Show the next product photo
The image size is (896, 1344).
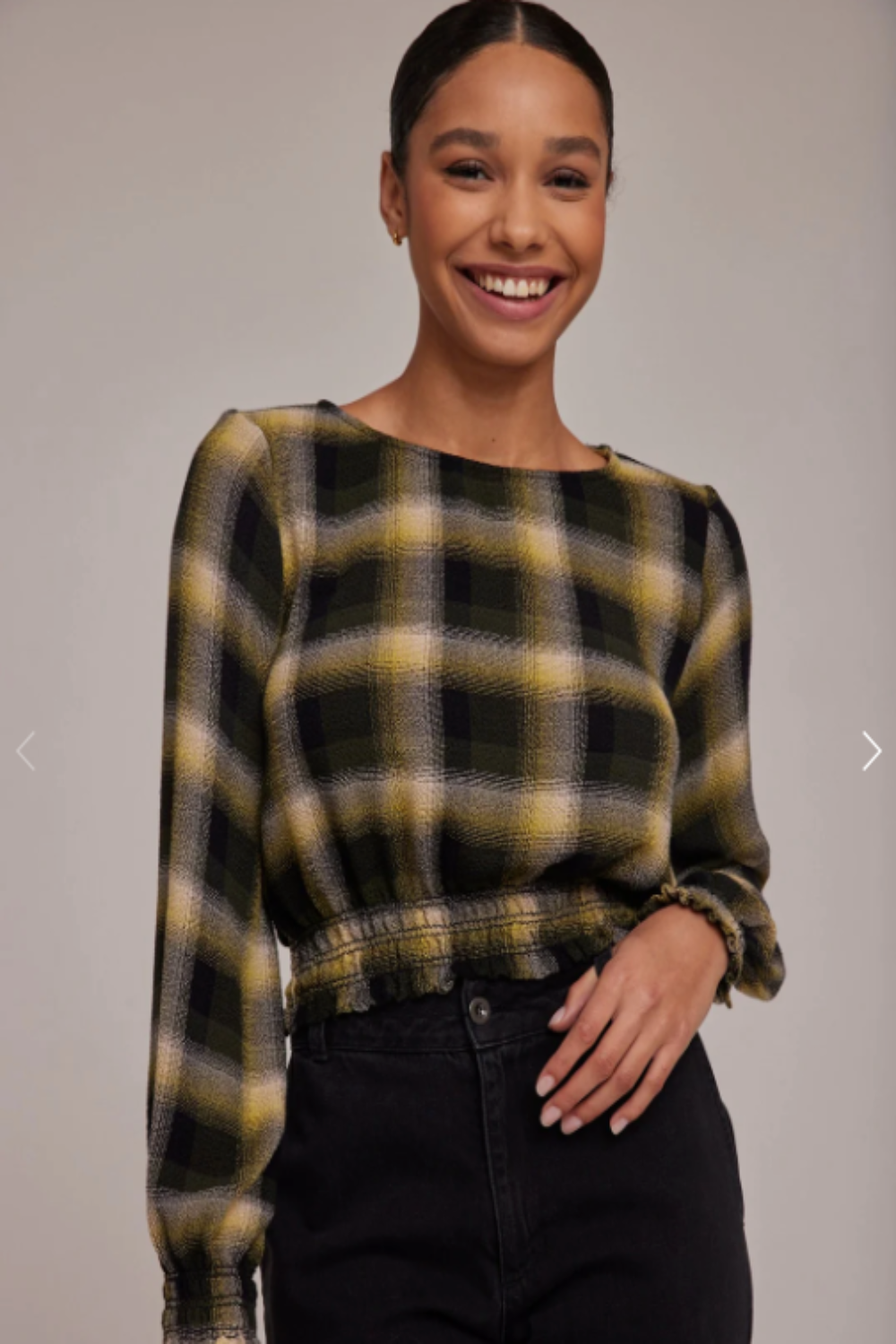pyautogui.click(x=871, y=751)
